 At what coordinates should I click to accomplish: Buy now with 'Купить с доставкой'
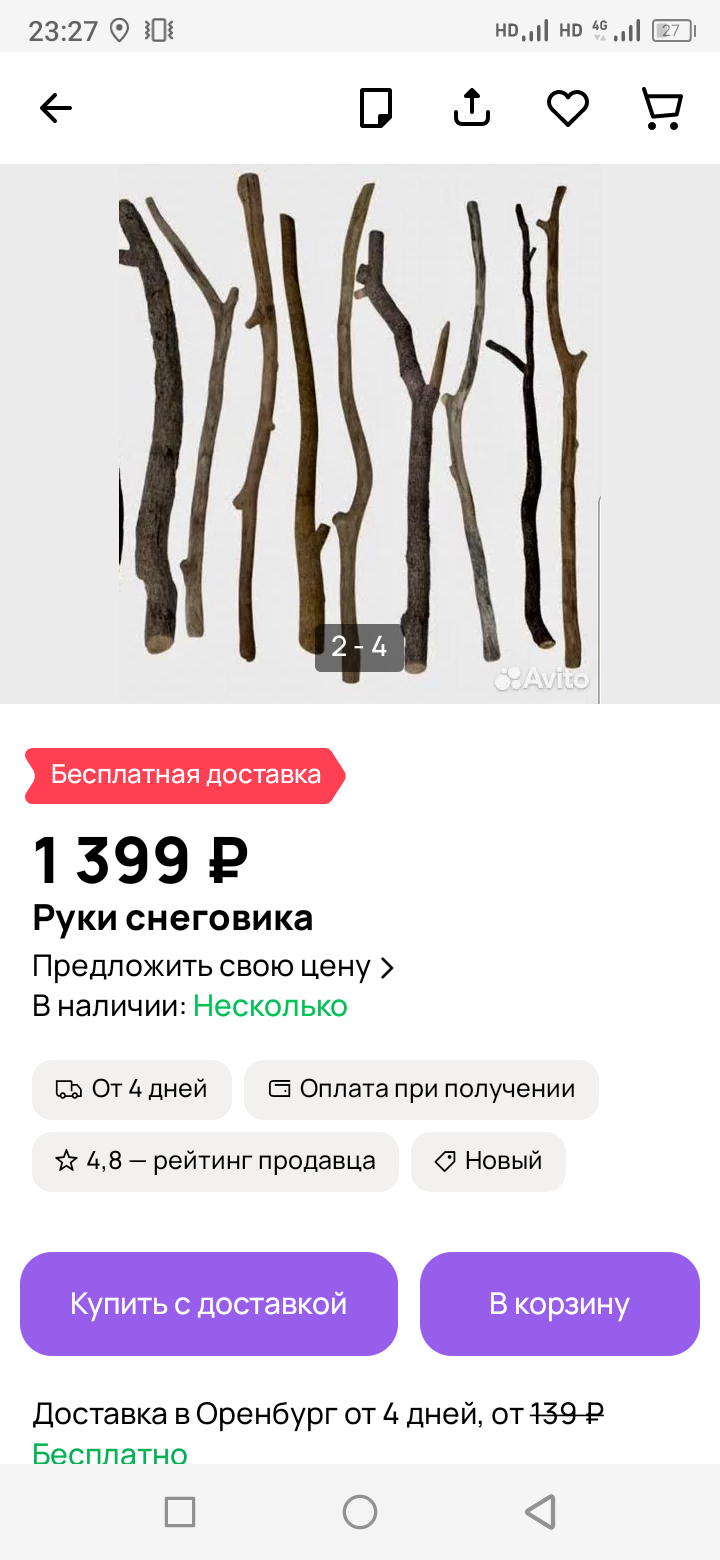(209, 1304)
